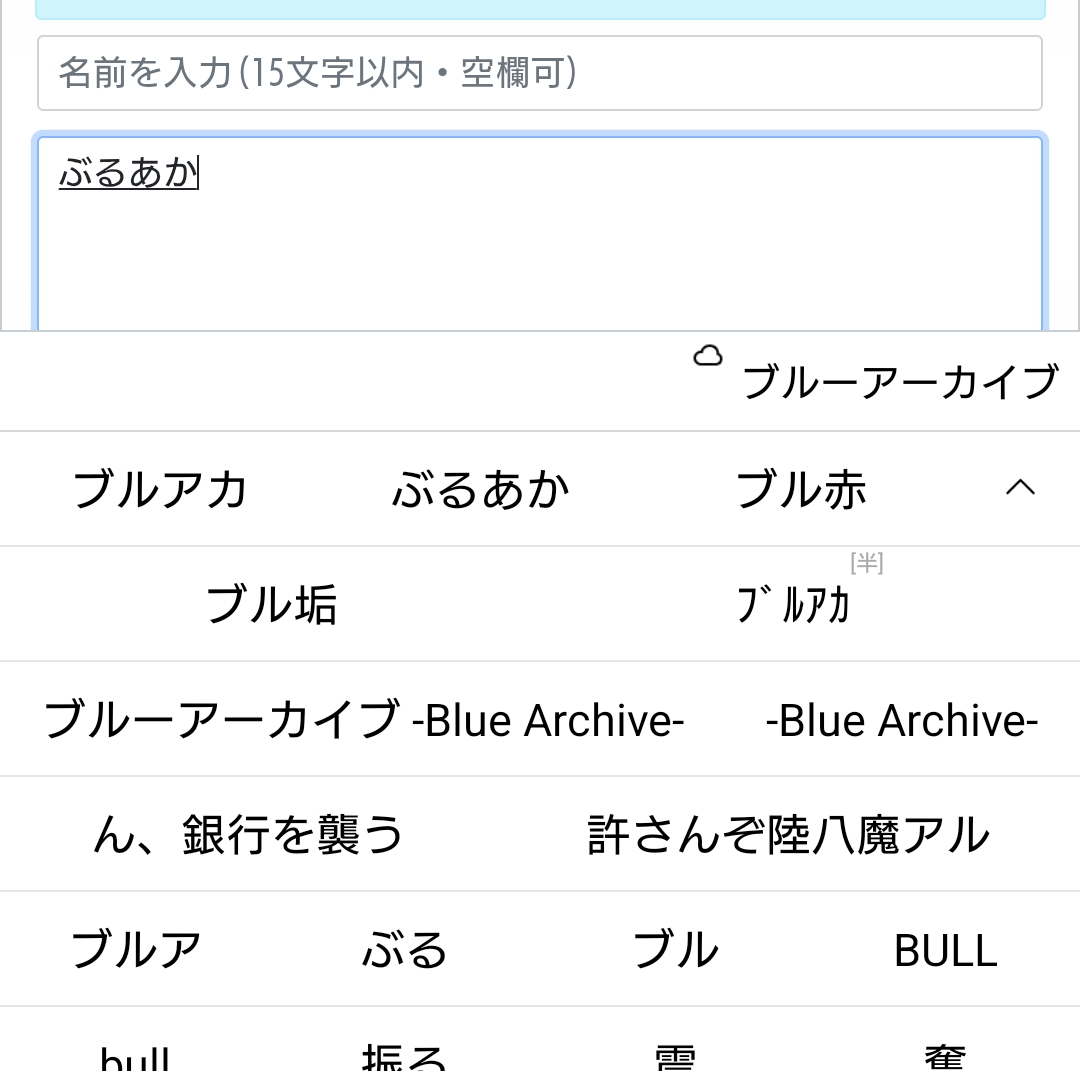The width and height of the screenshot is (1080, 1071).
Task: Select the -Blue Archive- only candidate
Action: coord(901,720)
